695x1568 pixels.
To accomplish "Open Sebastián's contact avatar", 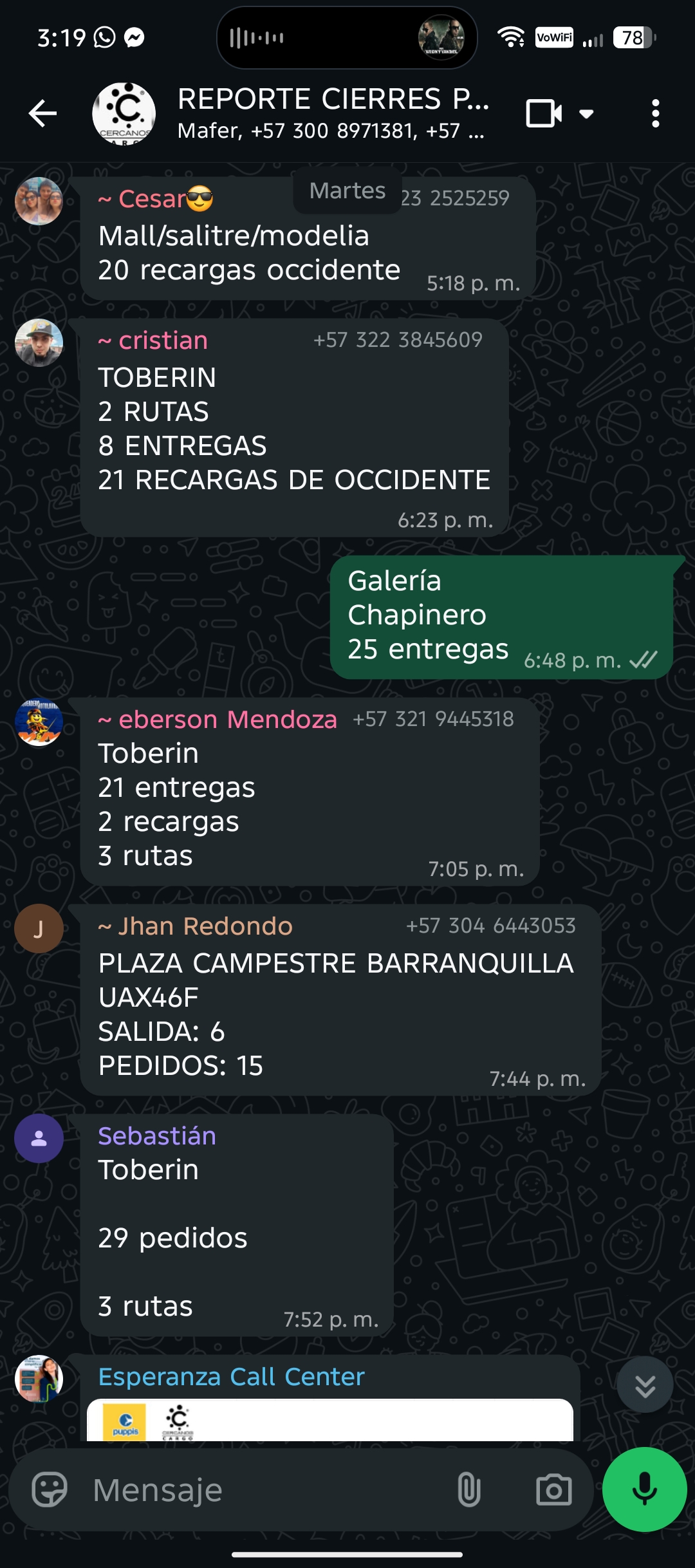I will pos(39,1138).
